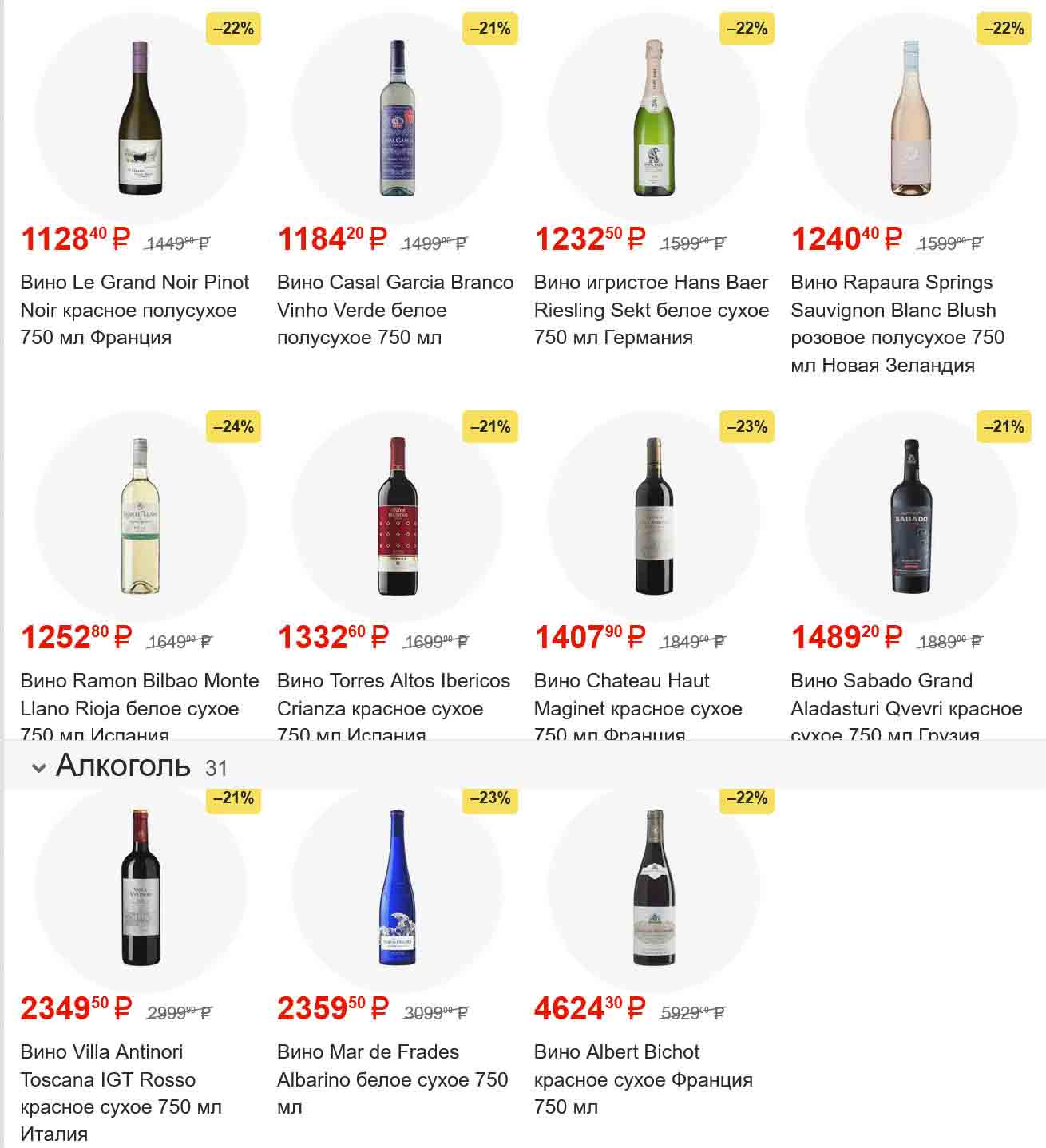Open Villa Antinori Toscana IGT Rosso
The image size is (1046, 1148).
141,888
